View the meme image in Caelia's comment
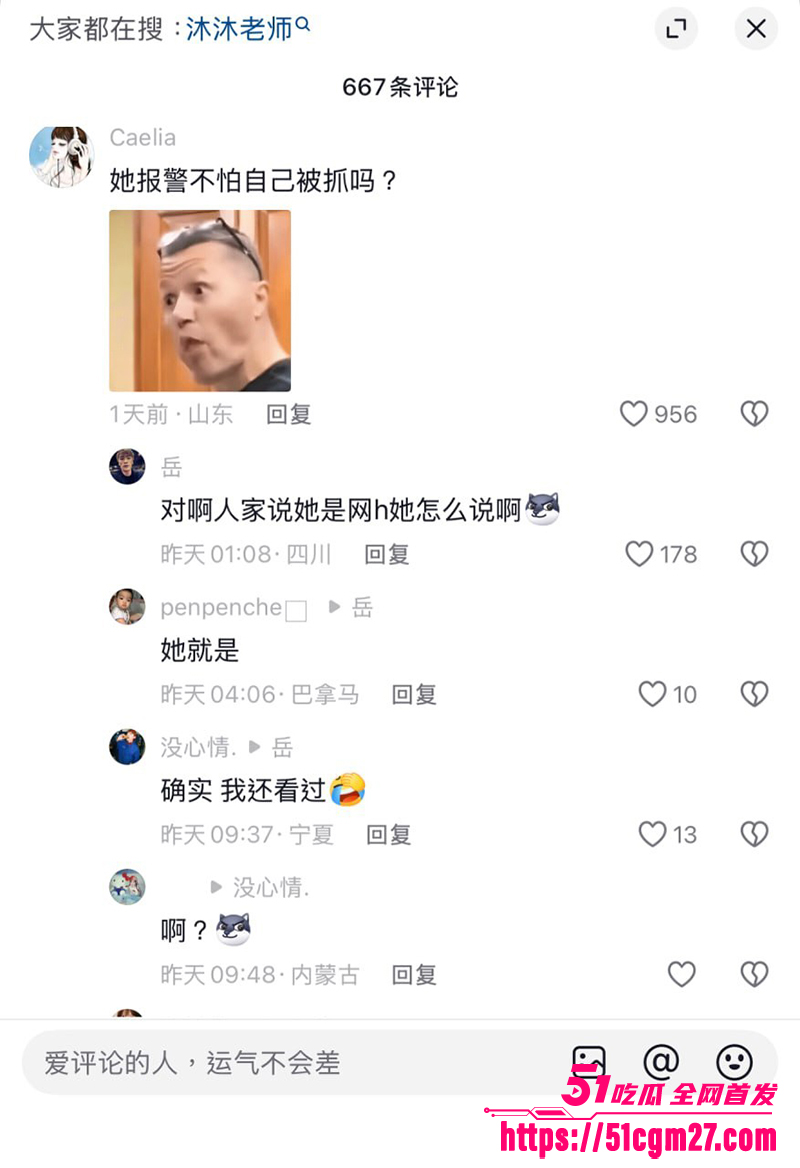This screenshot has height=1168, width=800. tap(199, 299)
